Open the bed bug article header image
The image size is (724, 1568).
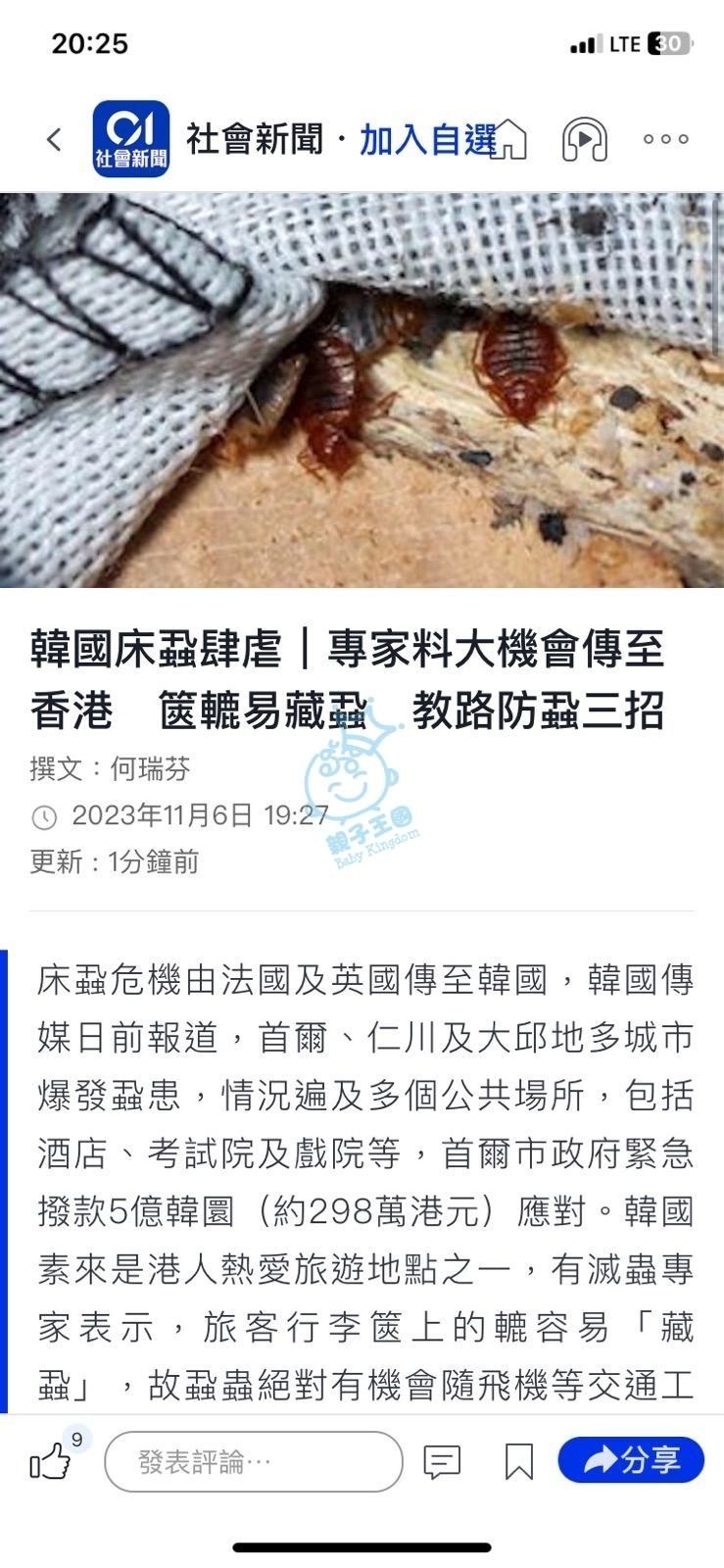tap(362, 390)
